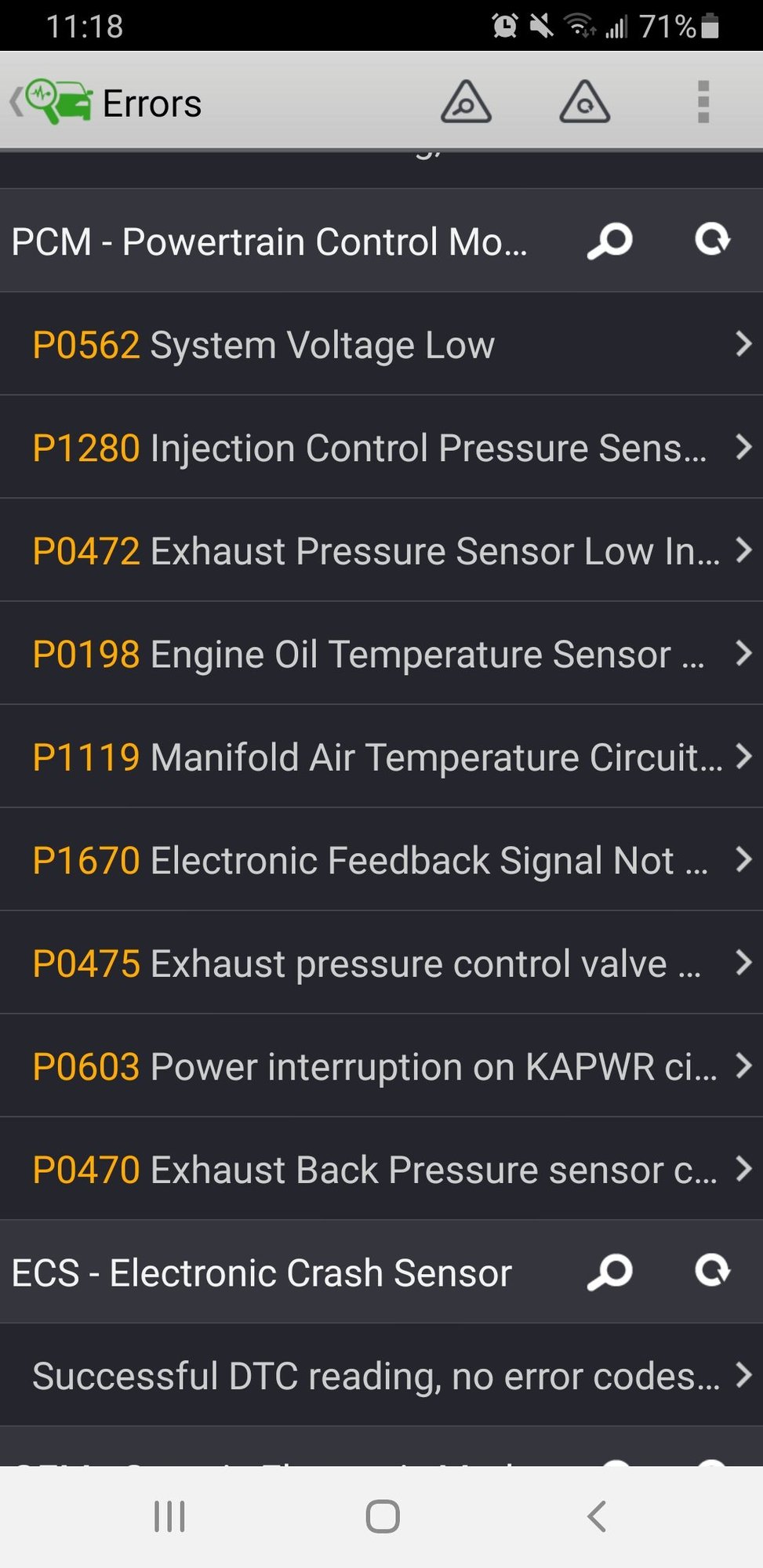Tap the magnifier triangle icon in toolbar
The image size is (763, 1568).
coord(466,102)
